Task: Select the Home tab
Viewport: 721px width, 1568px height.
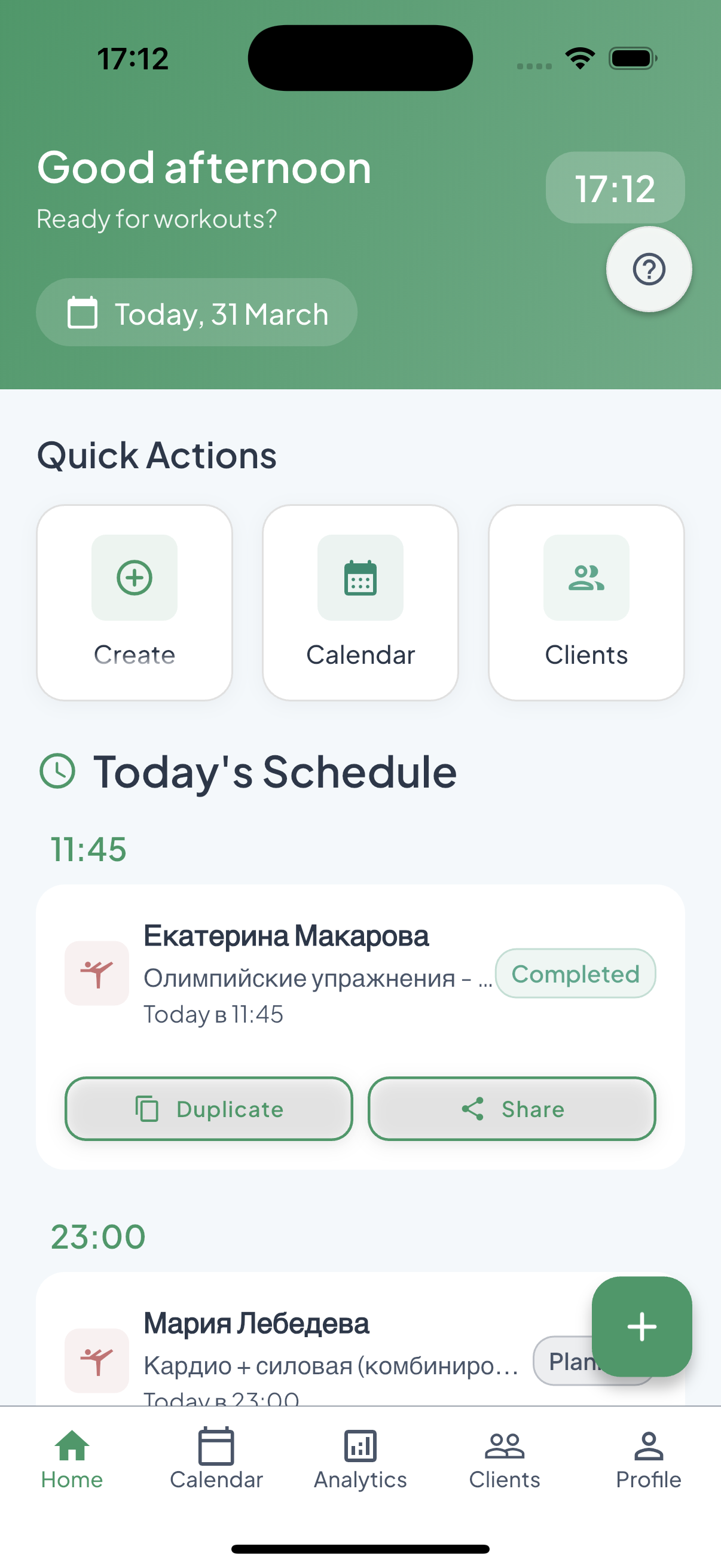Action: (x=72, y=1473)
